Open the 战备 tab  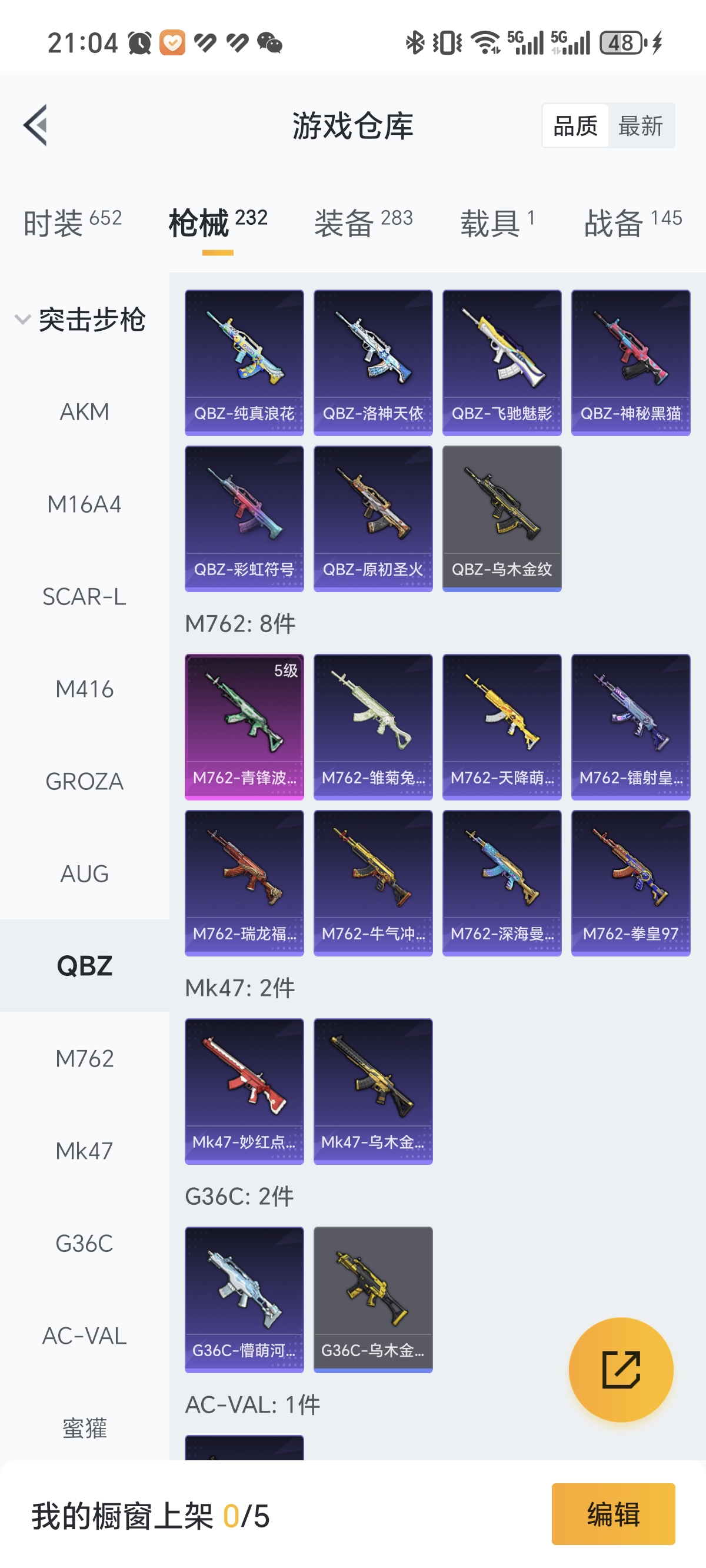coord(633,222)
